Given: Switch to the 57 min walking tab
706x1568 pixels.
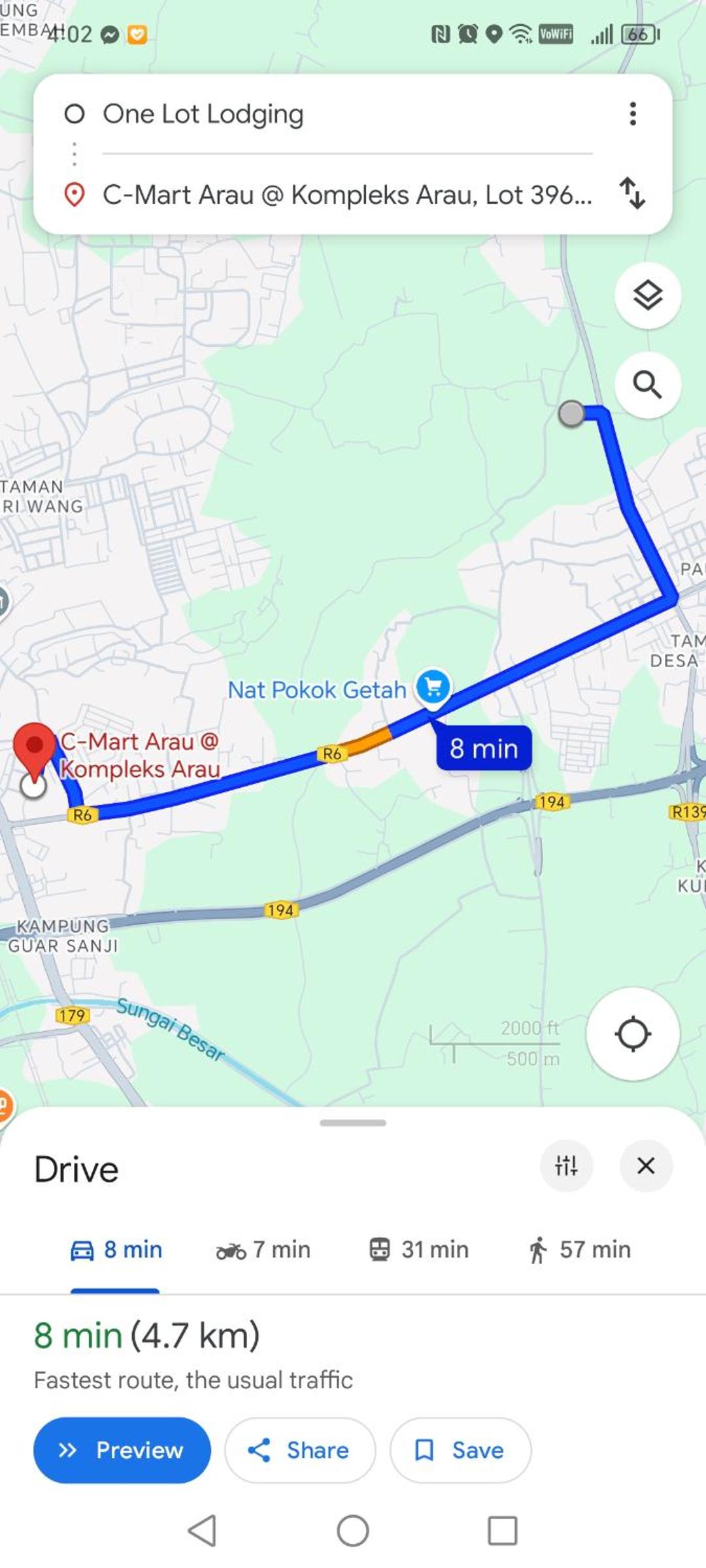Looking at the screenshot, I should pyautogui.click(x=580, y=1249).
